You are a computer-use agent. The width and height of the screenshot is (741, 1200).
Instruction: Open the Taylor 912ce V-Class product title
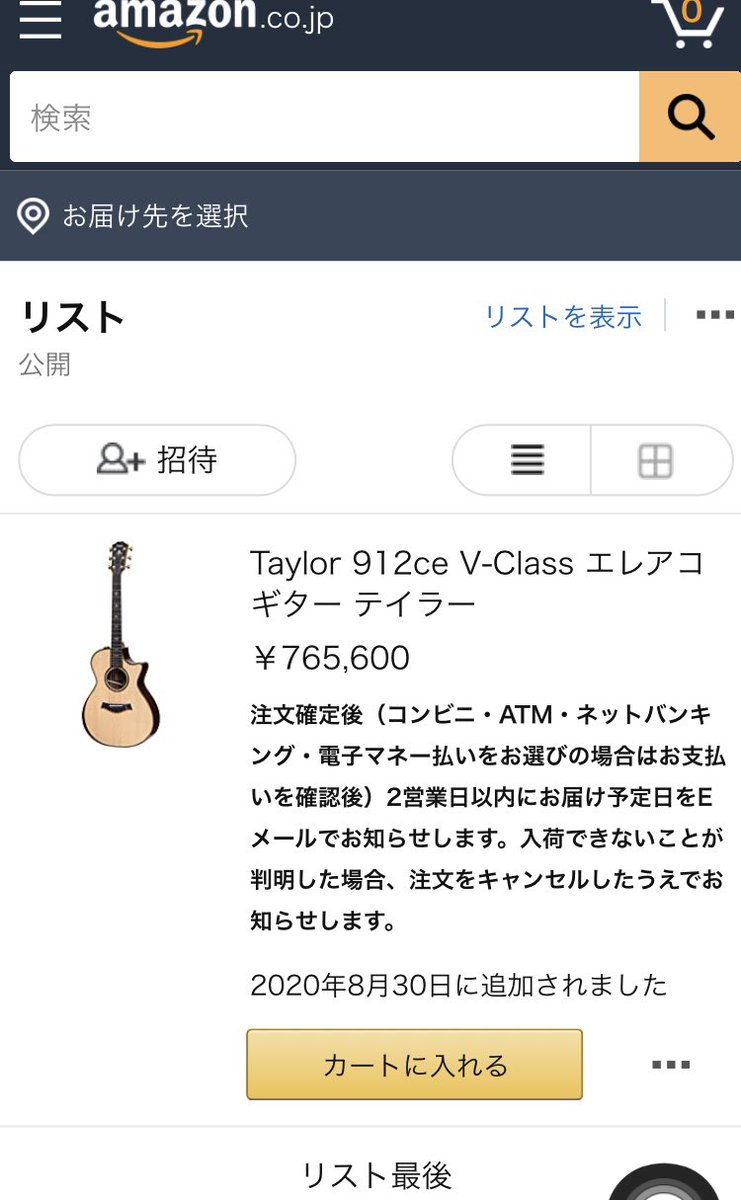click(x=478, y=583)
